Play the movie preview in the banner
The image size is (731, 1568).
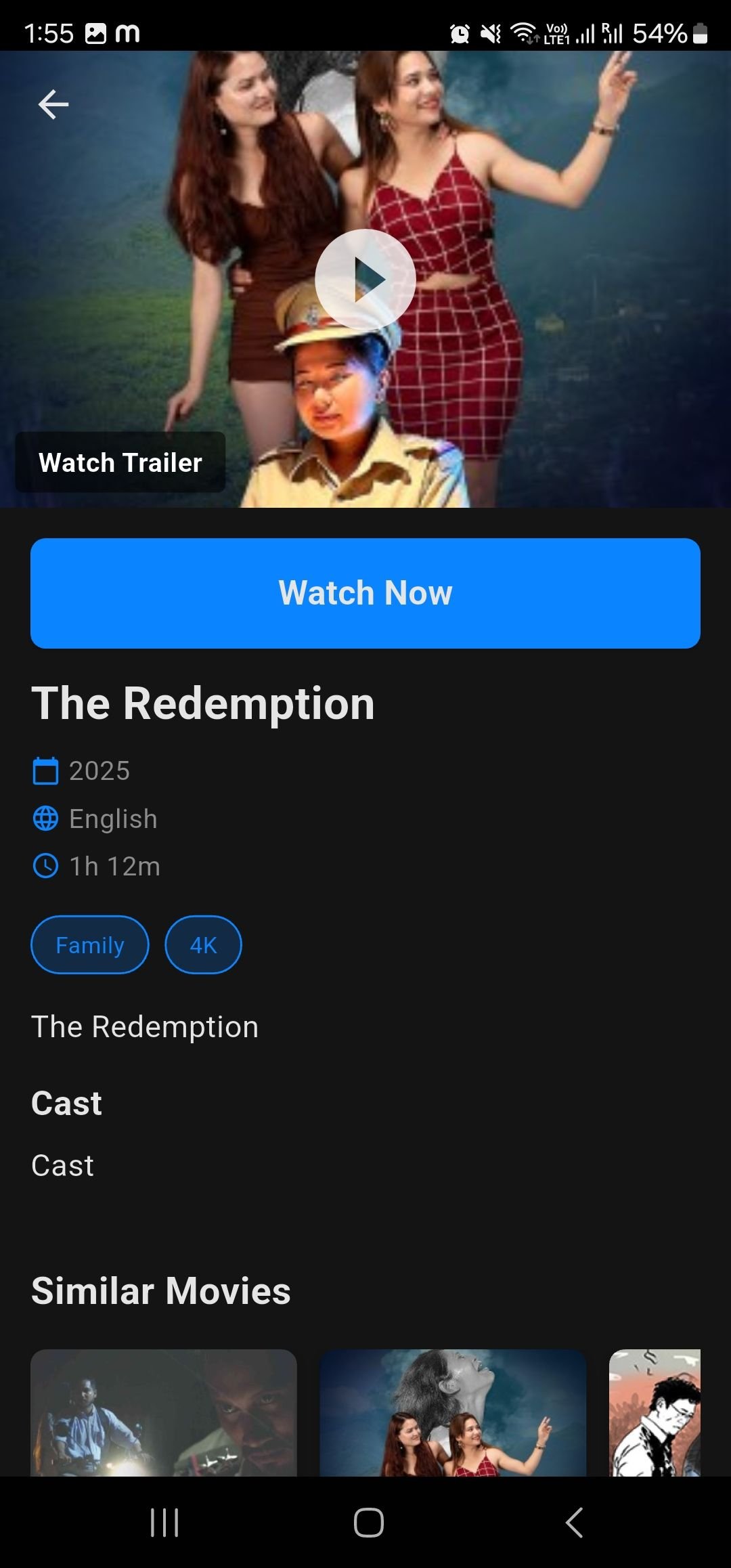point(365,279)
